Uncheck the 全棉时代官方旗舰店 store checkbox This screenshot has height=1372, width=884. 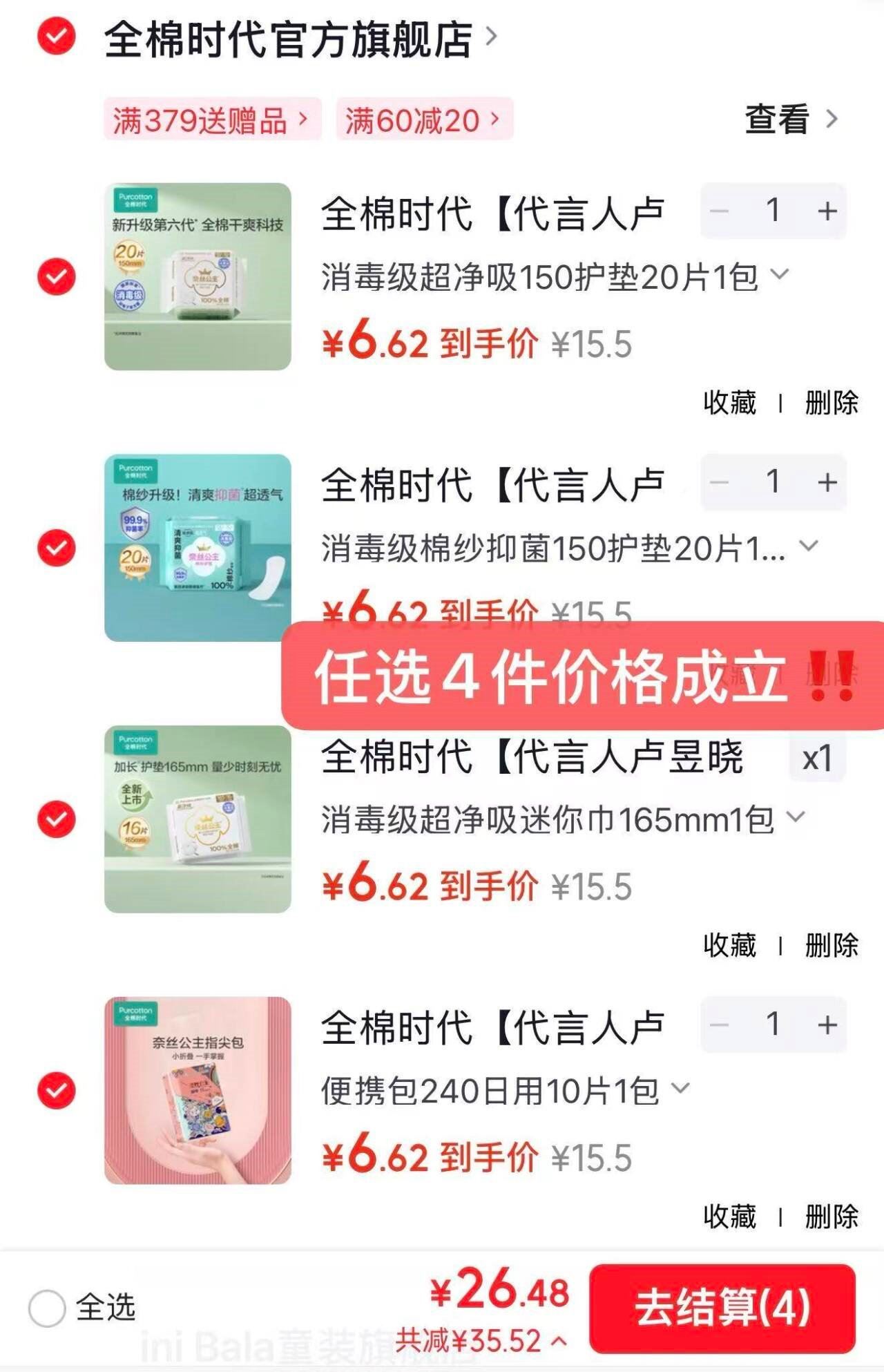pyautogui.click(x=56, y=37)
